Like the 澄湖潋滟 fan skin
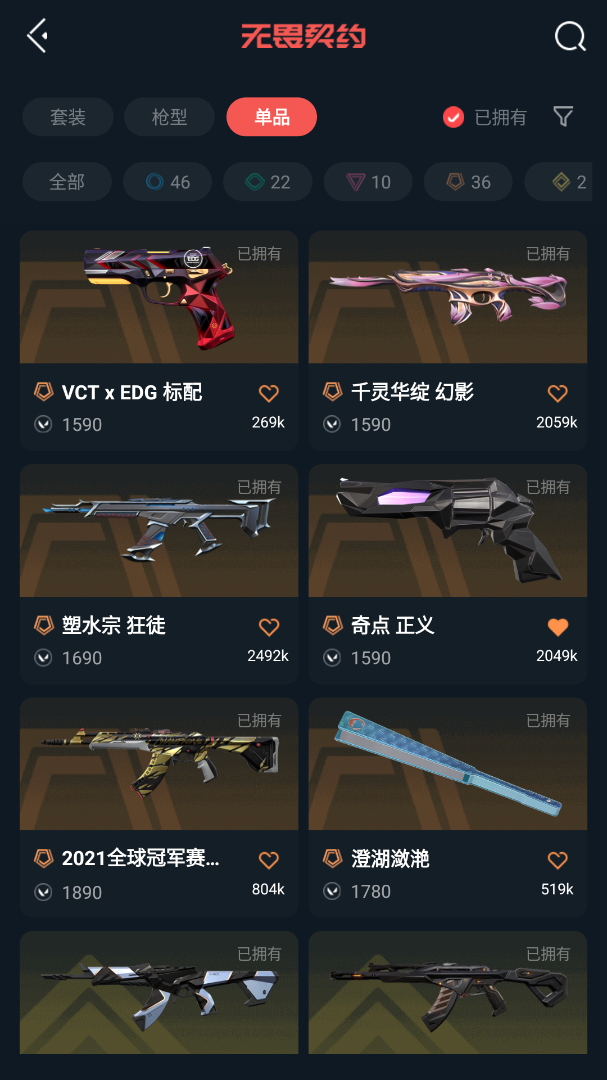607x1080 pixels. 557,860
